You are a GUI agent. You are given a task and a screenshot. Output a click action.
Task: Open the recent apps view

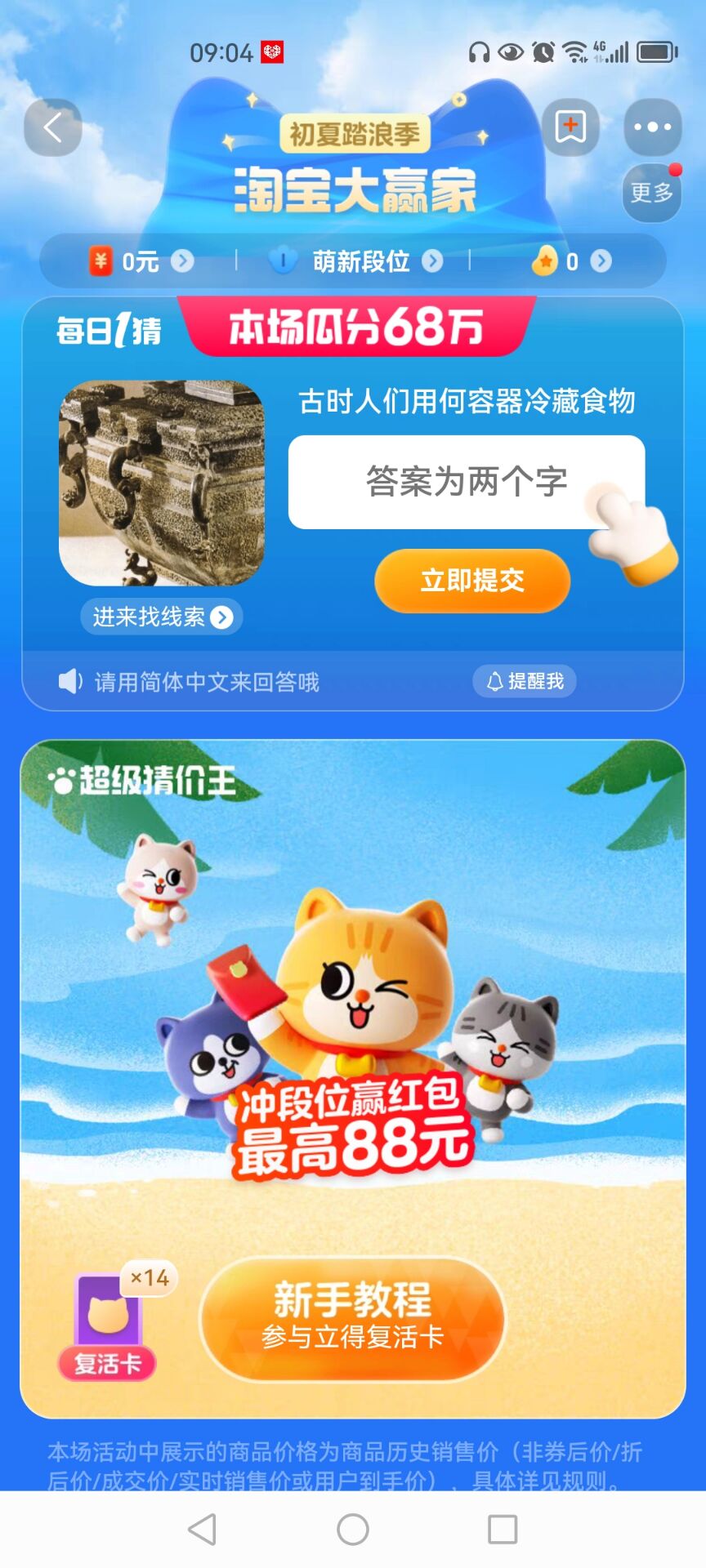tap(502, 1529)
